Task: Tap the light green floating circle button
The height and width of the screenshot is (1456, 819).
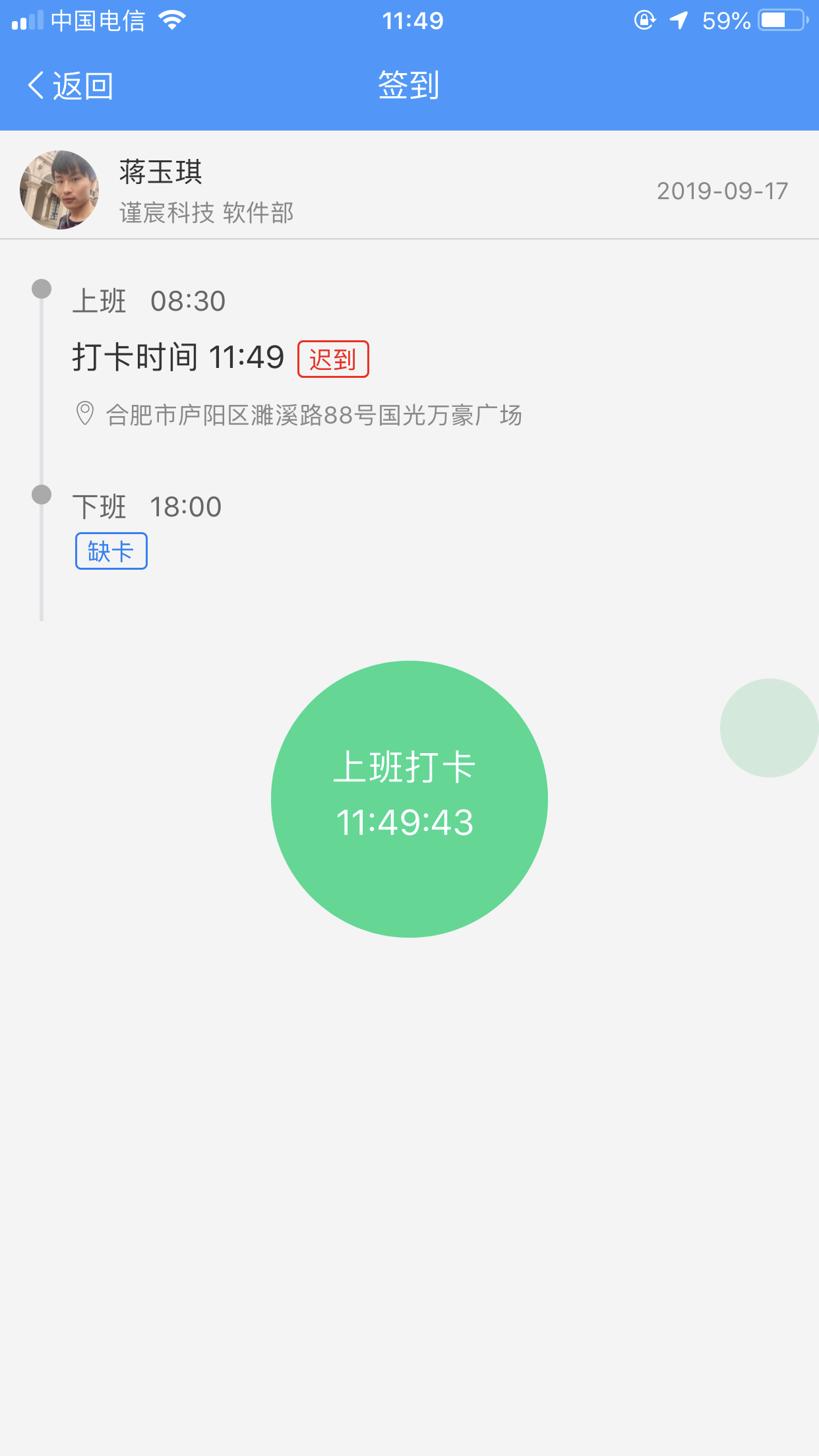Action: [768, 728]
